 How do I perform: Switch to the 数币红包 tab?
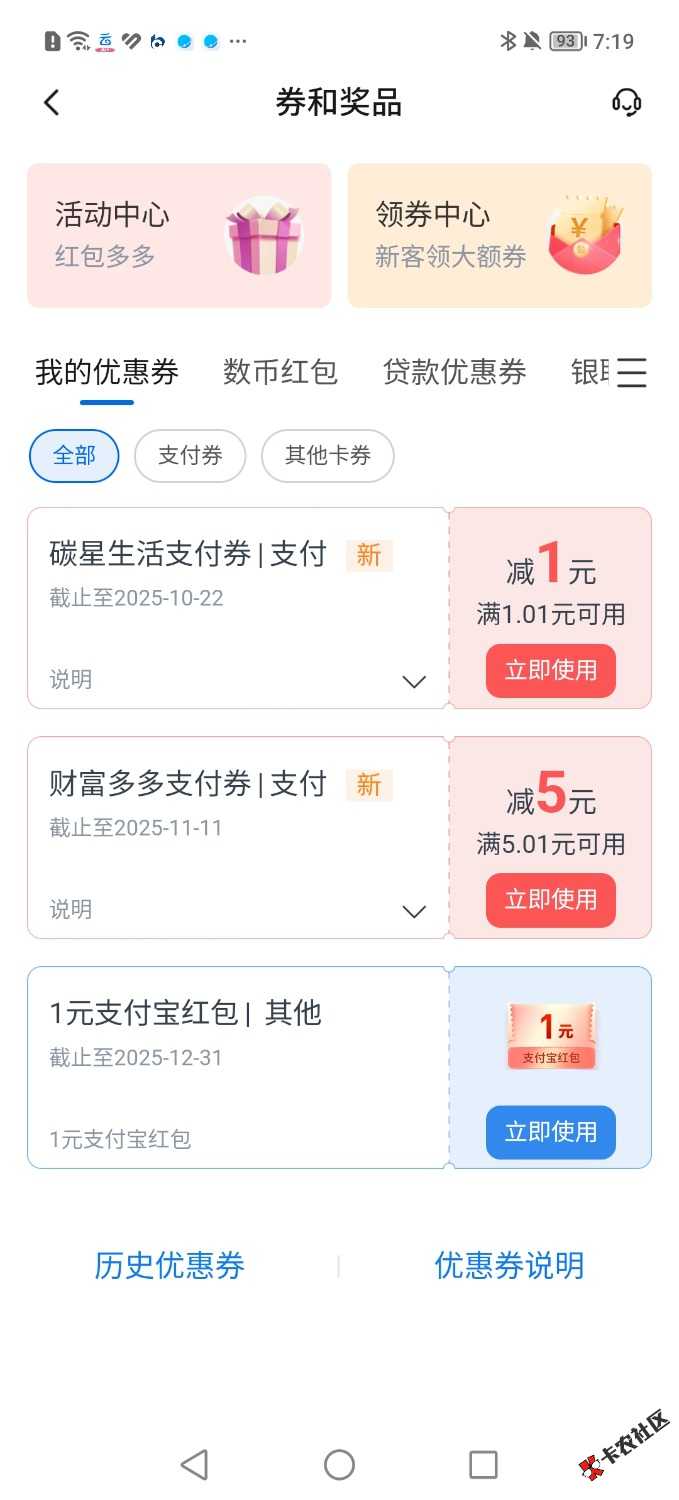[280, 372]
